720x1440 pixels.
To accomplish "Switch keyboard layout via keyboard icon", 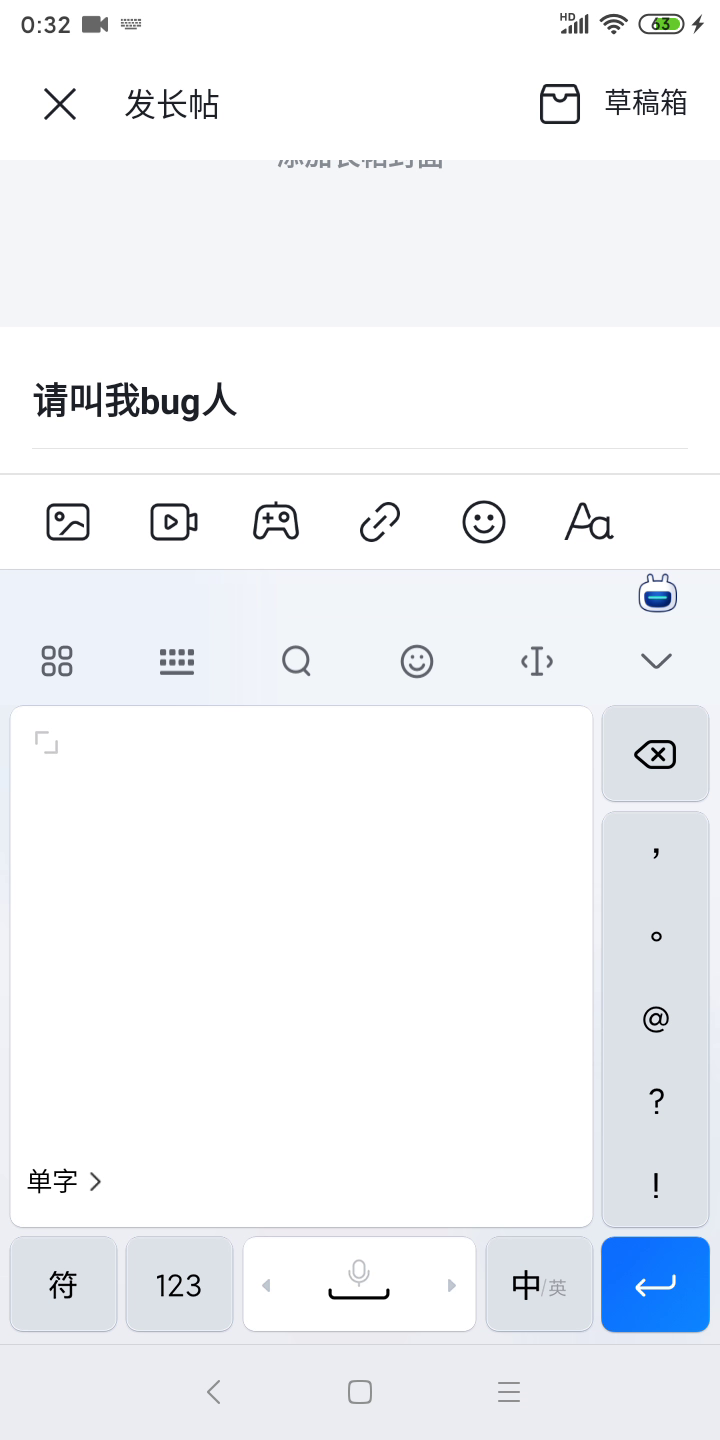I will (177, 661).
